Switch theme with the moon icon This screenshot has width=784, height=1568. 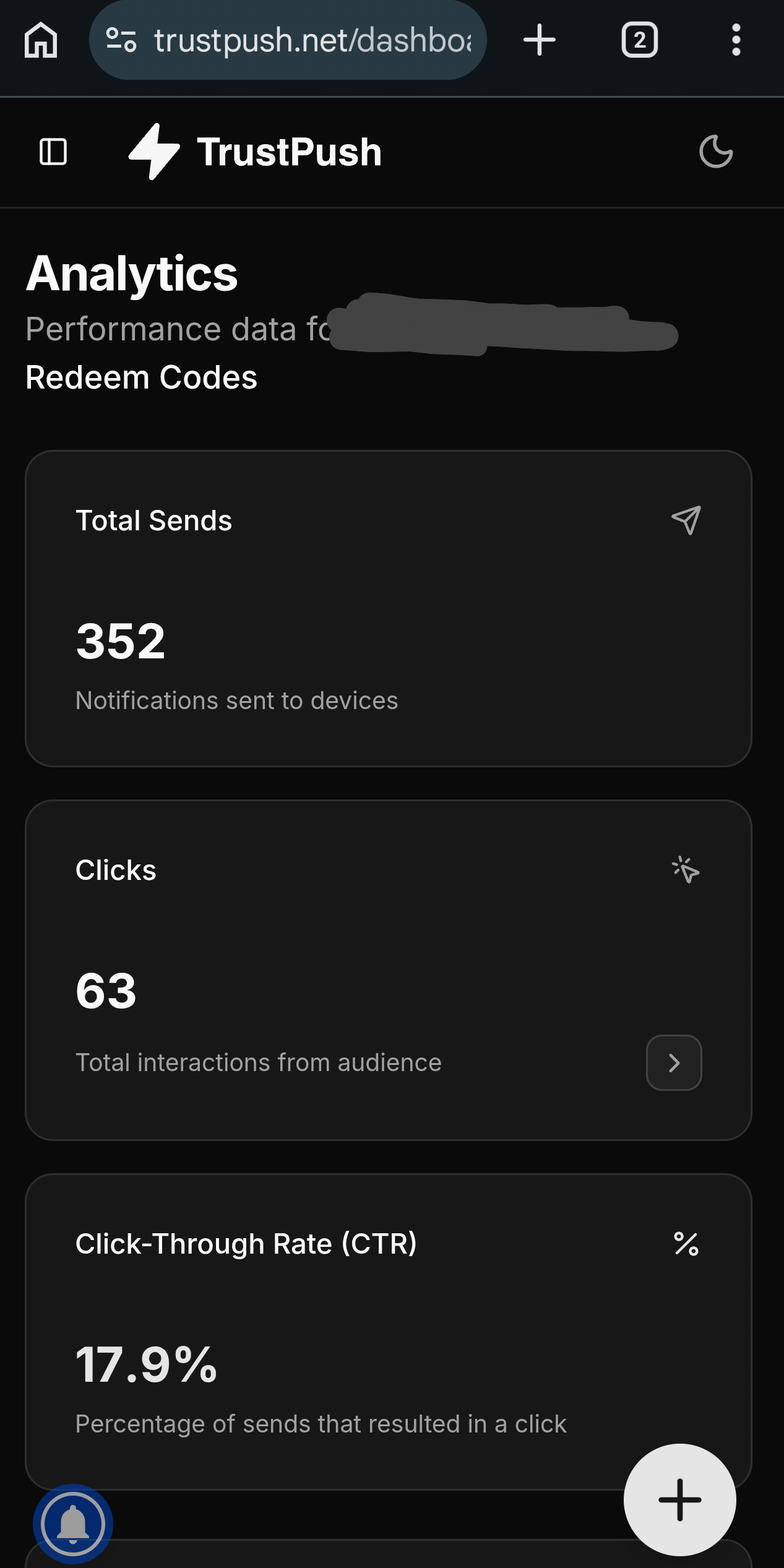[x=715, y=152]
